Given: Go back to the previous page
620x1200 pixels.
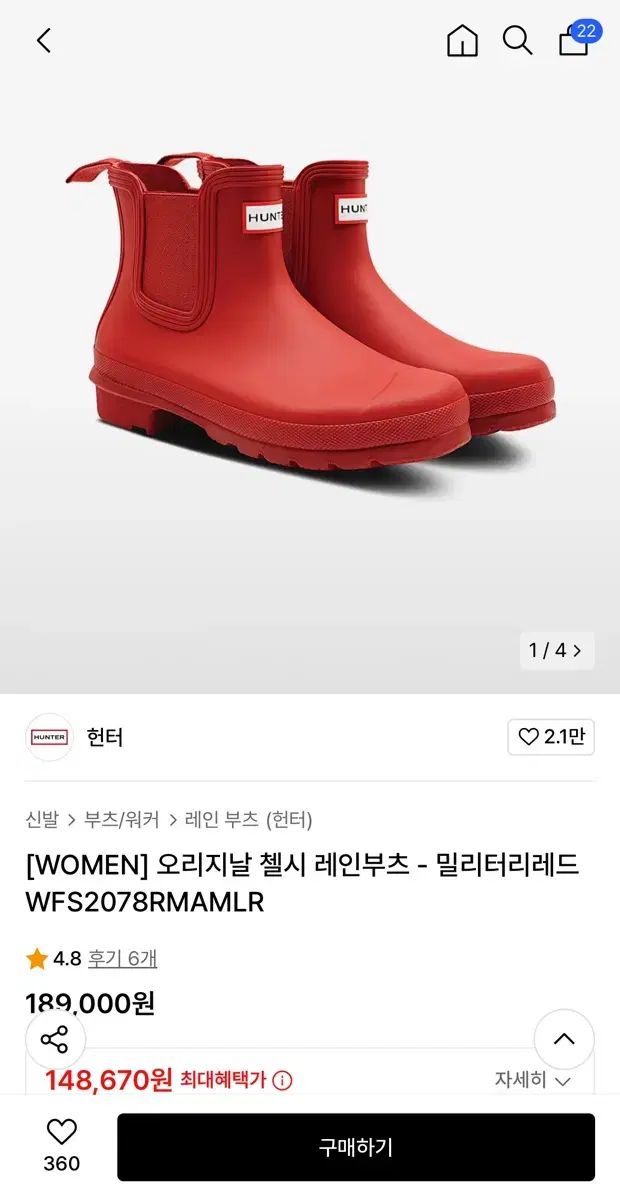Looking at the screenshot, I should click(x=43, y=40).
